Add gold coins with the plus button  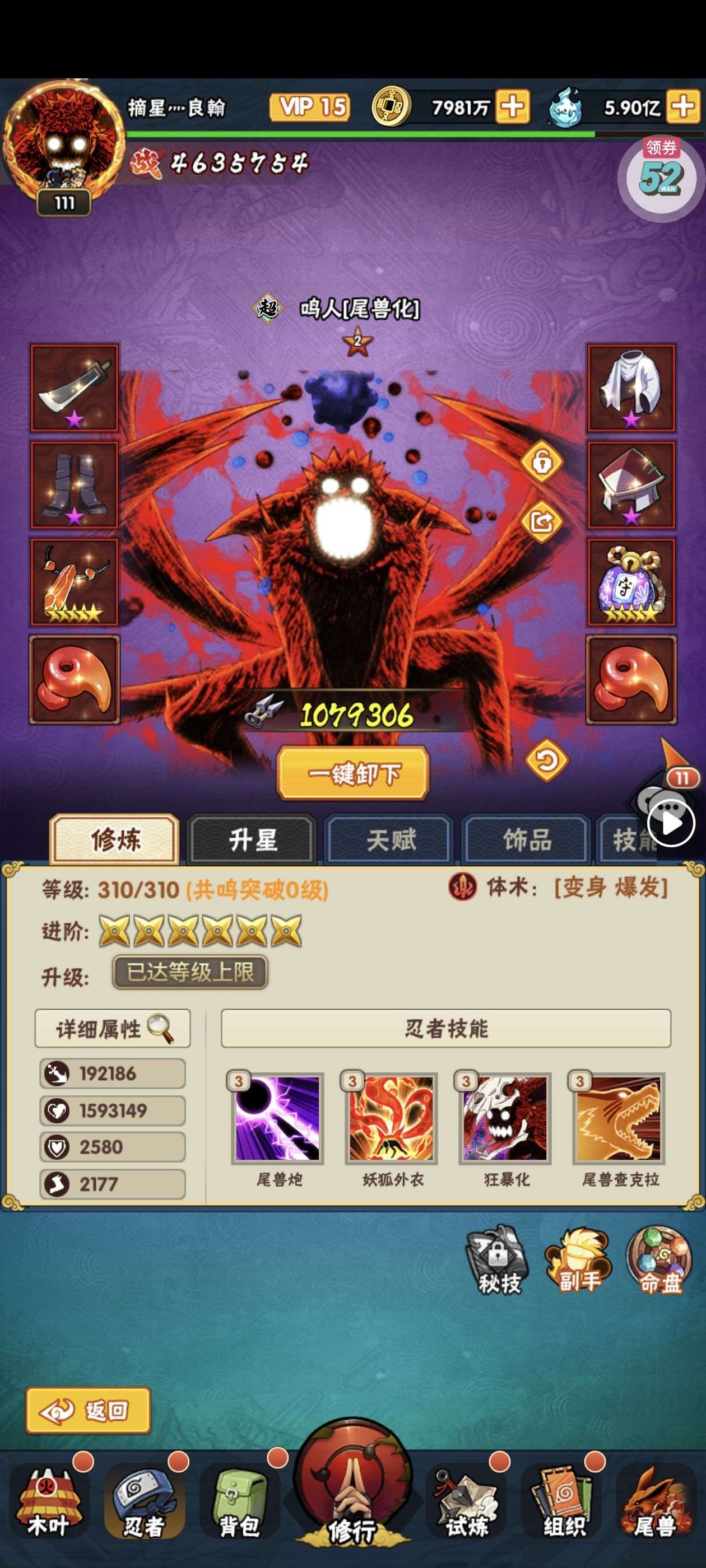pyautogui.click(x=512, y=107)
